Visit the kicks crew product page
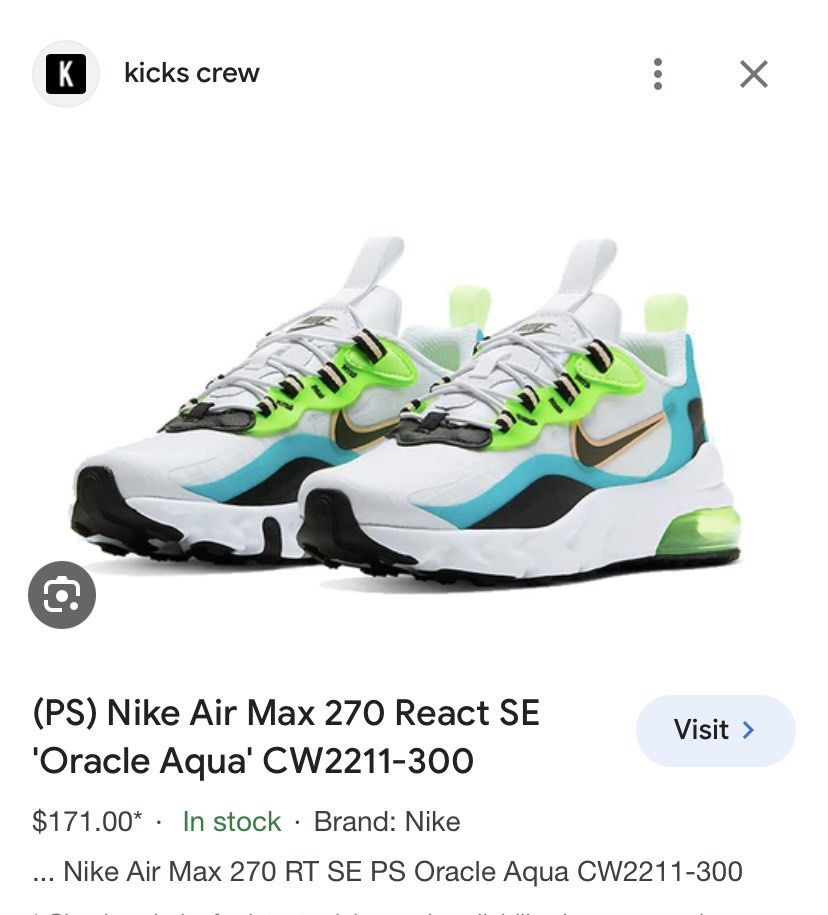This screenshot has height=915, width=828. point(715,730)
